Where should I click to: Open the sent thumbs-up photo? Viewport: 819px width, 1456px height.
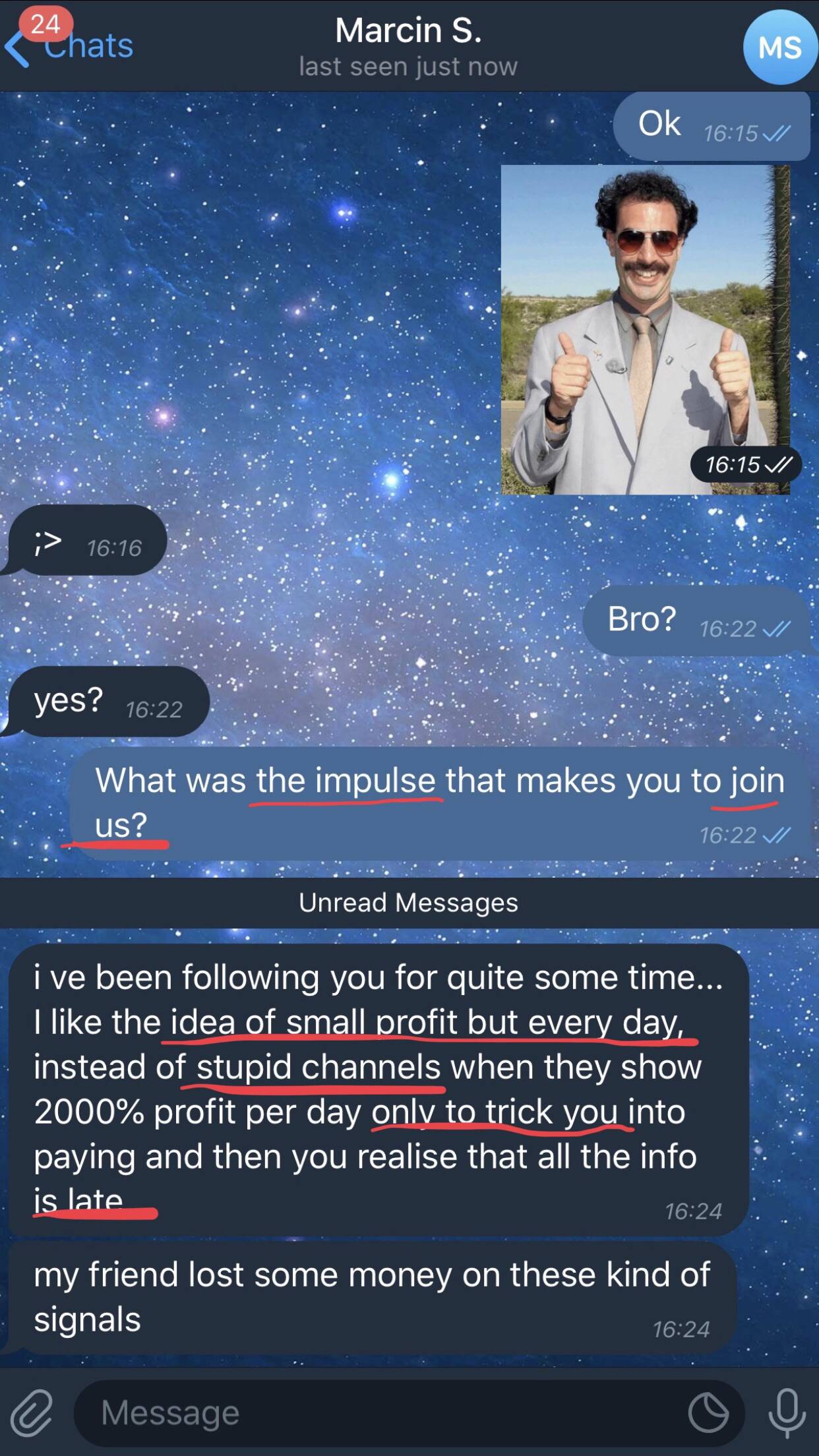coord(645,330)
